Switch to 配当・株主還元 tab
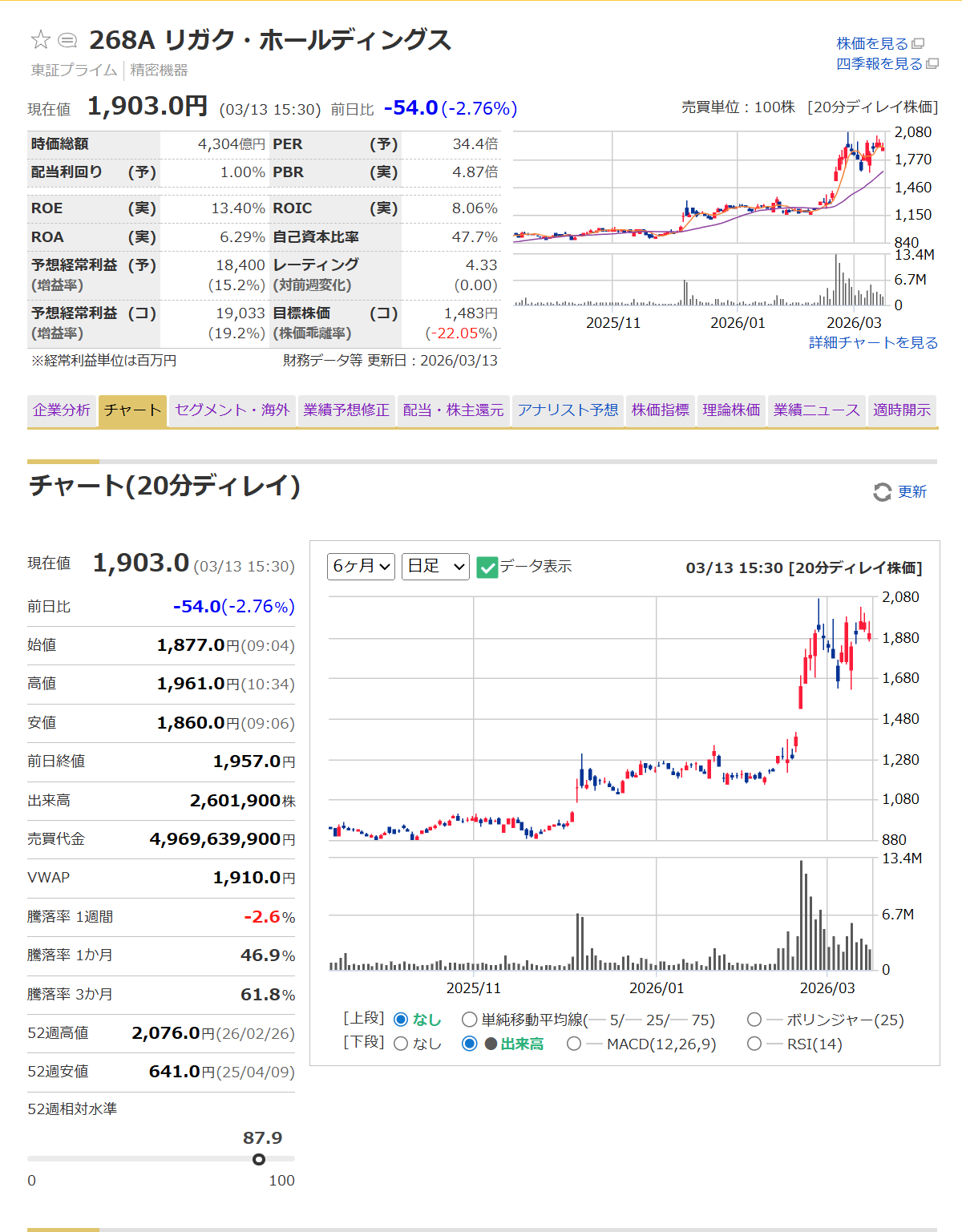Image resolution: width=962 pixels, height=1232 pixels. 453,410
